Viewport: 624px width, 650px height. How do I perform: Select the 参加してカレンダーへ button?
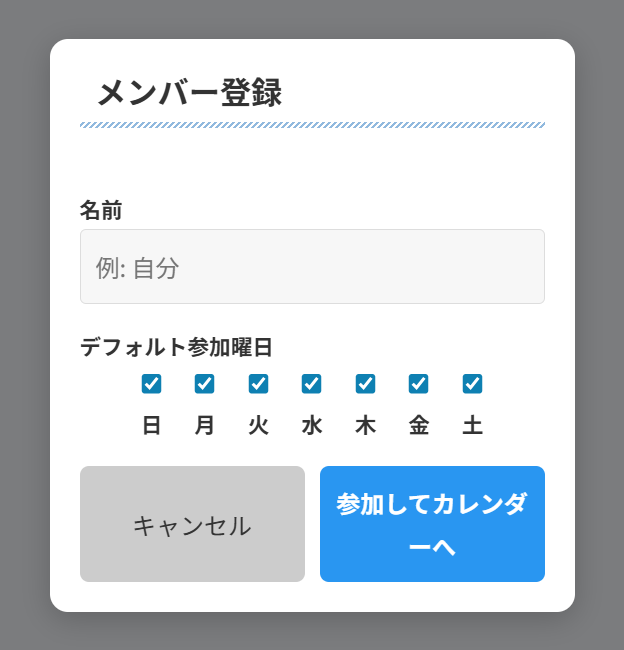point(432,524)
